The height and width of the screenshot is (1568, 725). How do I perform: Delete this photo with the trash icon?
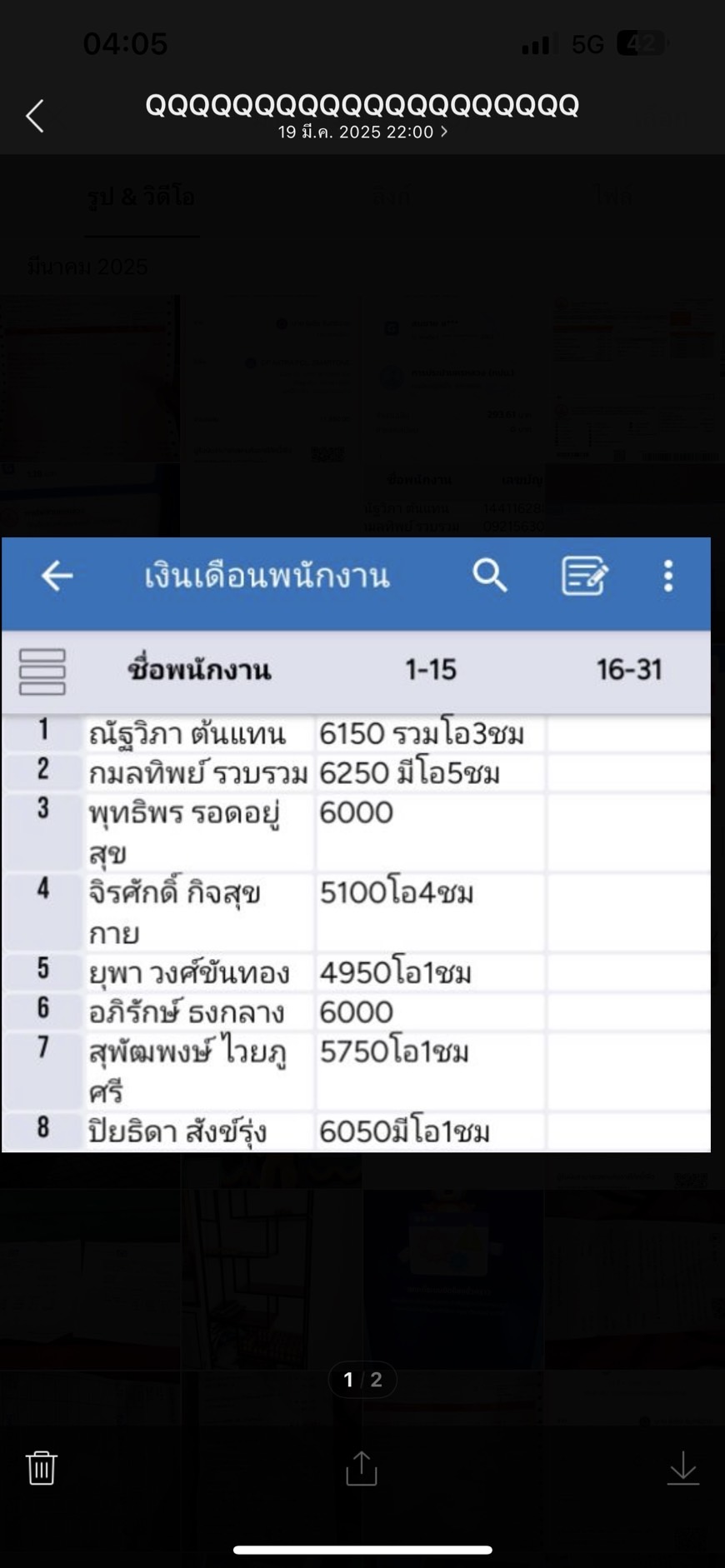pyautogui.click(x=42, y=1467)
